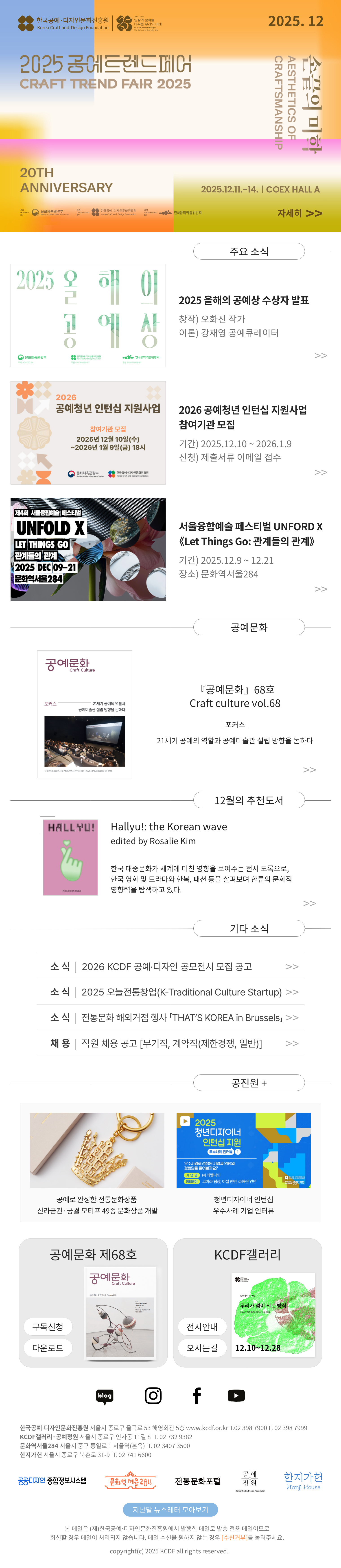The height and width of the screenshot is (1568, 341).
Task: Open 공예문화 68호 포커스 article
Action: click(235, 740)
